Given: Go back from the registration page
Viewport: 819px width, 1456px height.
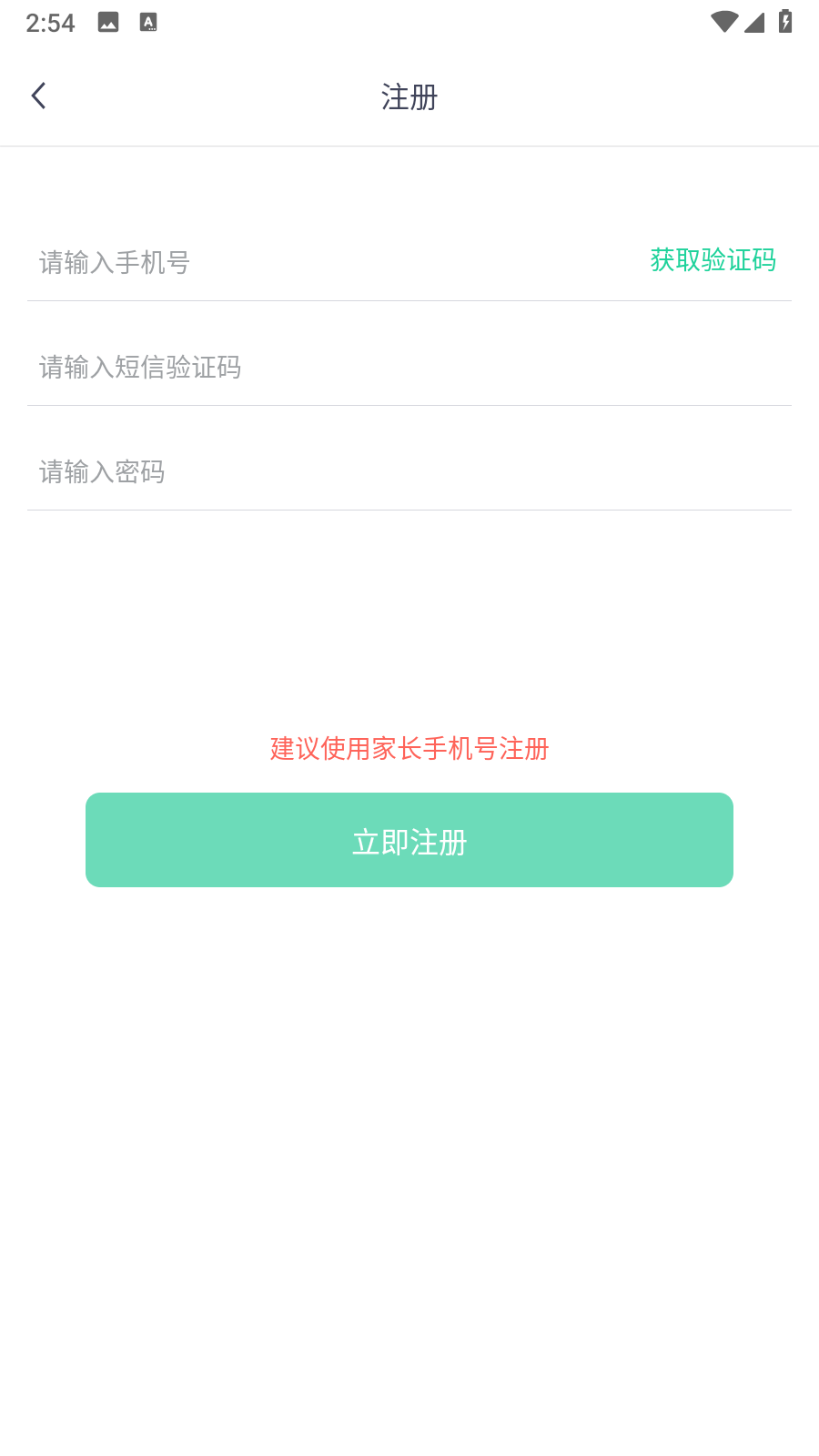Looking at the screenshot, I should tap(38, 96).
